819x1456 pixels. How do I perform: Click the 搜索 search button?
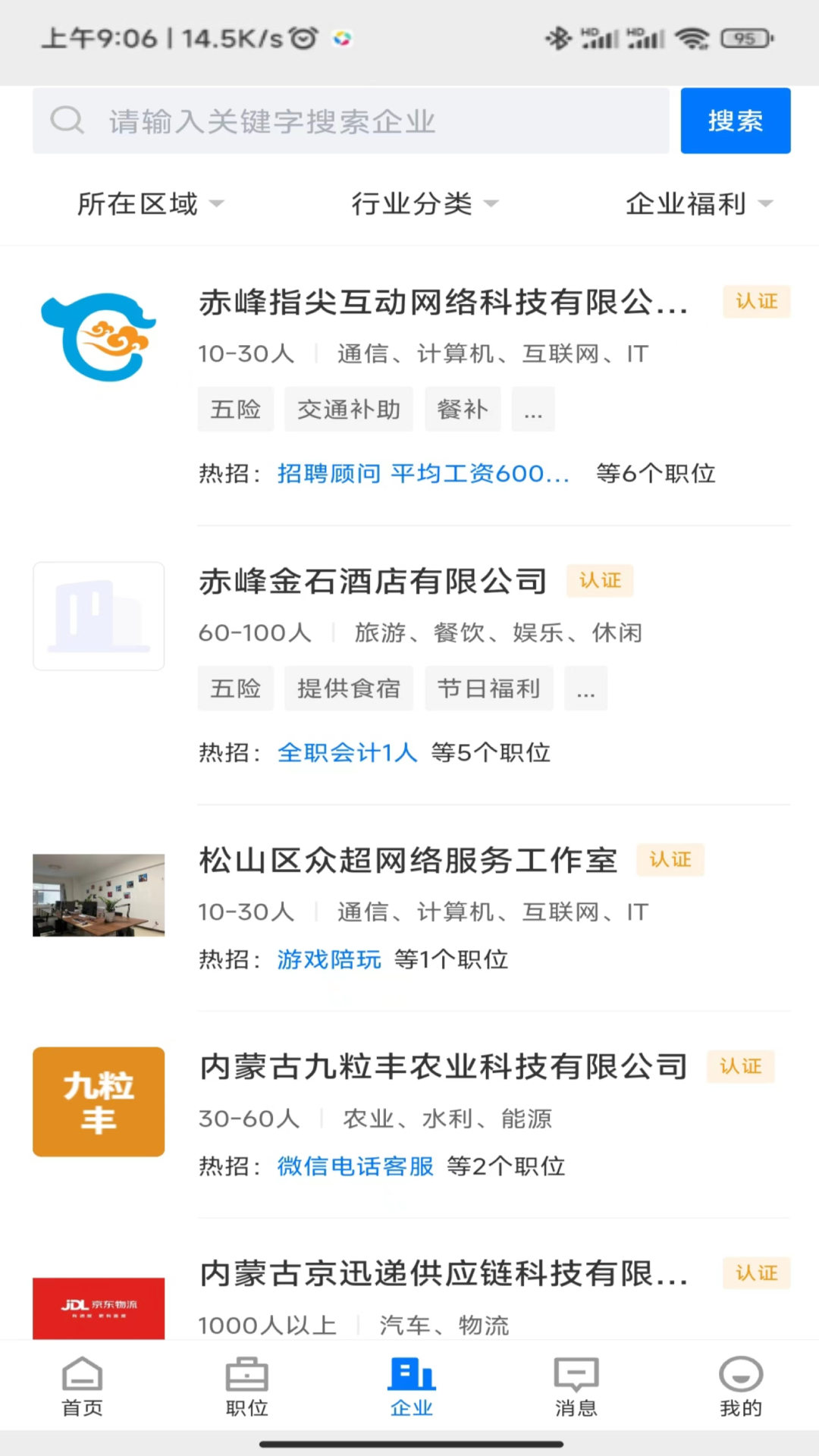(x=735, y=121)
